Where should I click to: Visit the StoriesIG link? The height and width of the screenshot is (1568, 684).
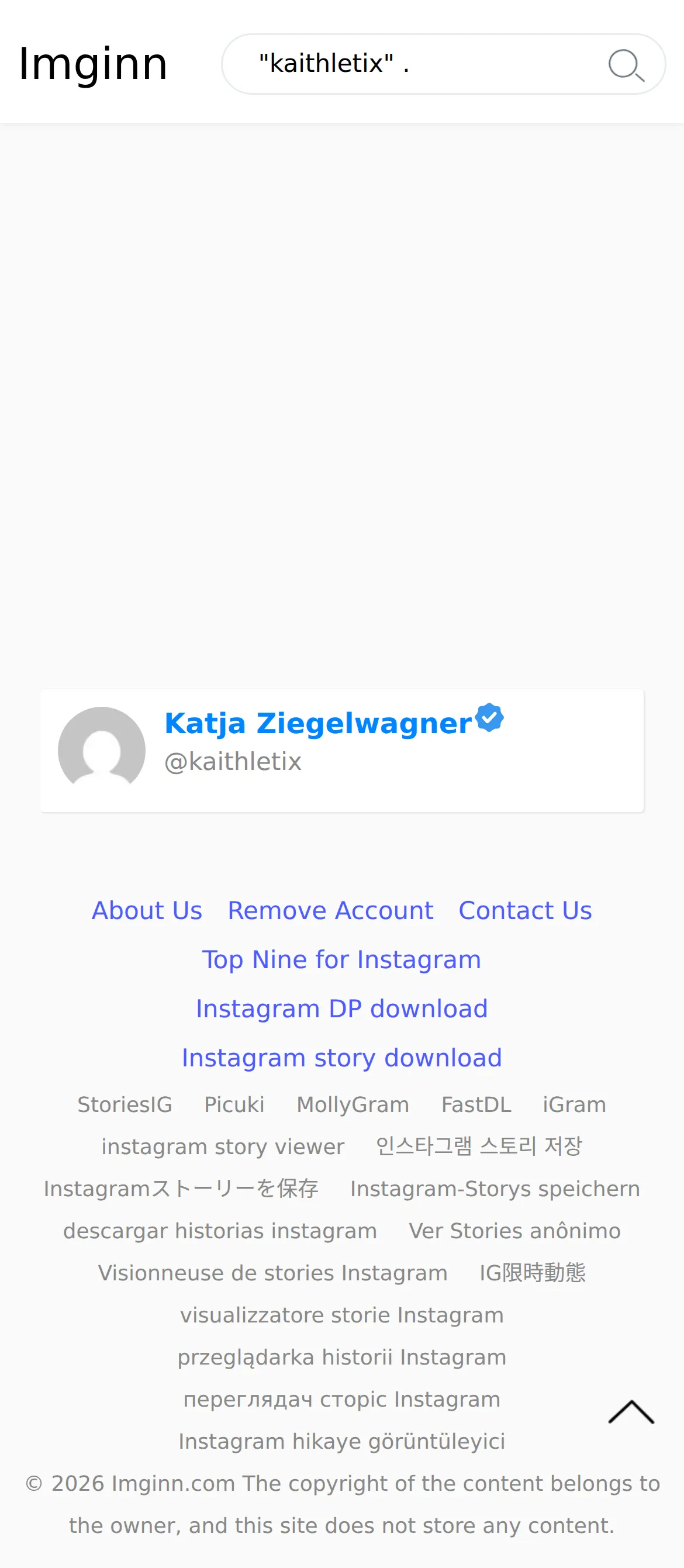pyautogui.click(x=125, y=1105)
